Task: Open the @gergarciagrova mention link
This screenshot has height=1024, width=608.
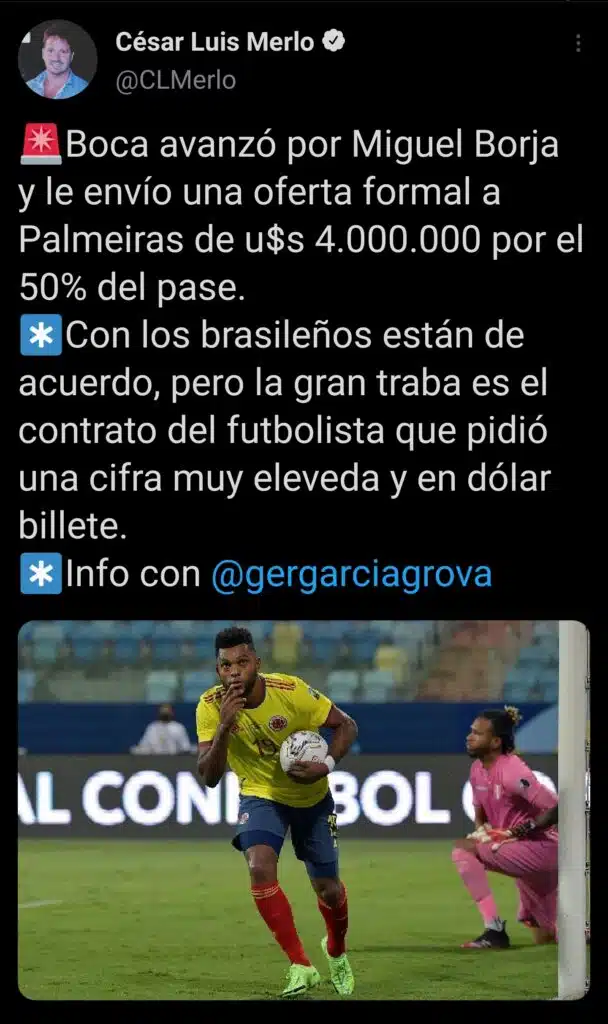Action: tap(351, 575)
